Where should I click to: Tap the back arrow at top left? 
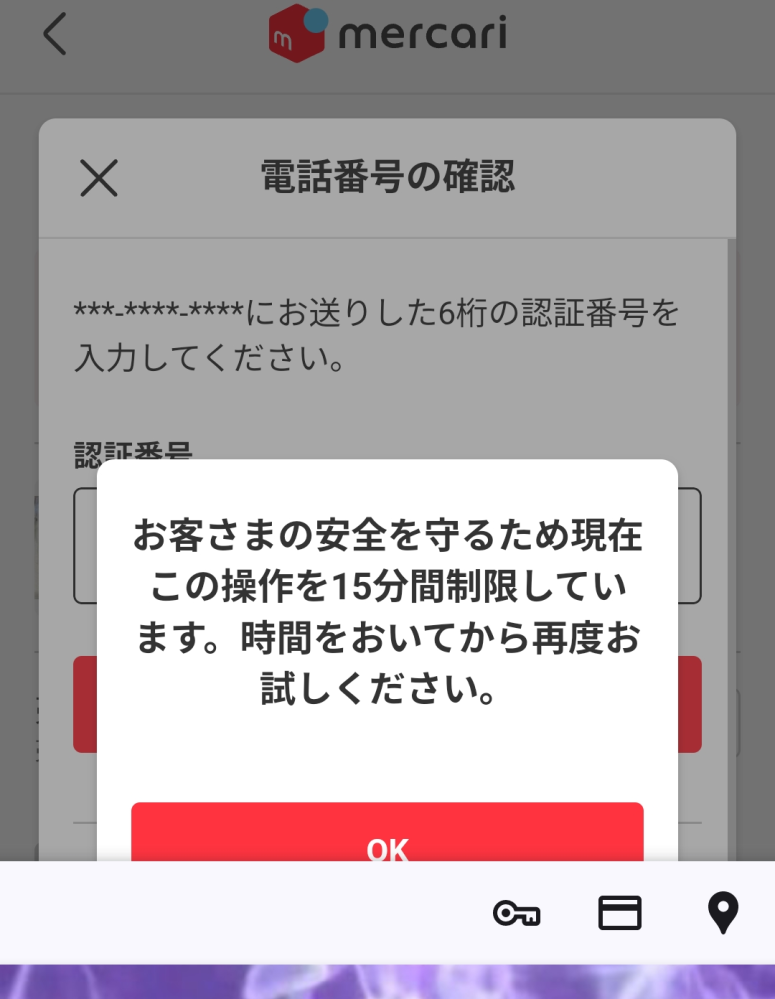[x=55, y=35]
